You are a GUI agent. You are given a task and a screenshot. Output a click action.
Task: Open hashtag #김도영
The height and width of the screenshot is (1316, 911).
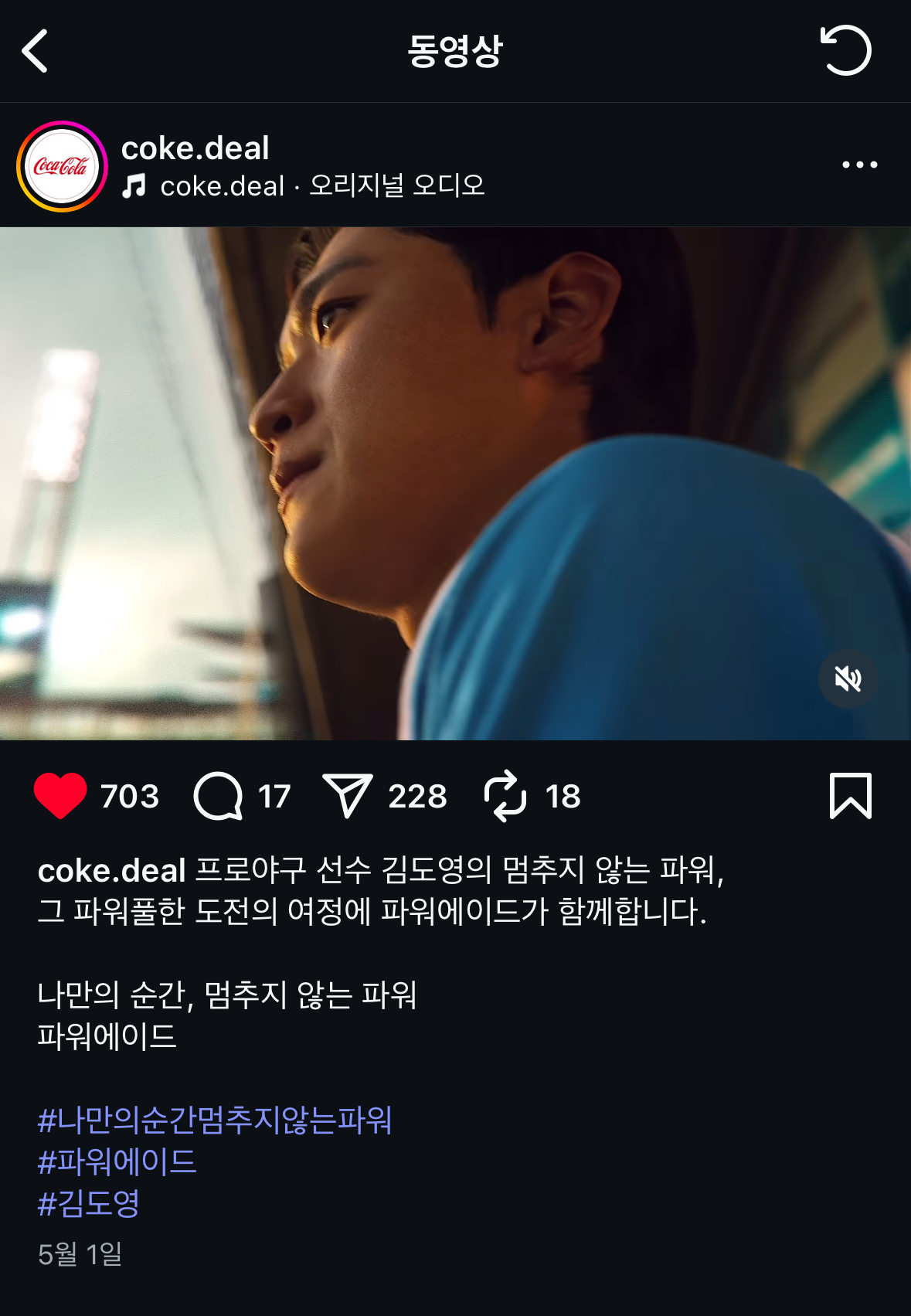[89, 1203]
